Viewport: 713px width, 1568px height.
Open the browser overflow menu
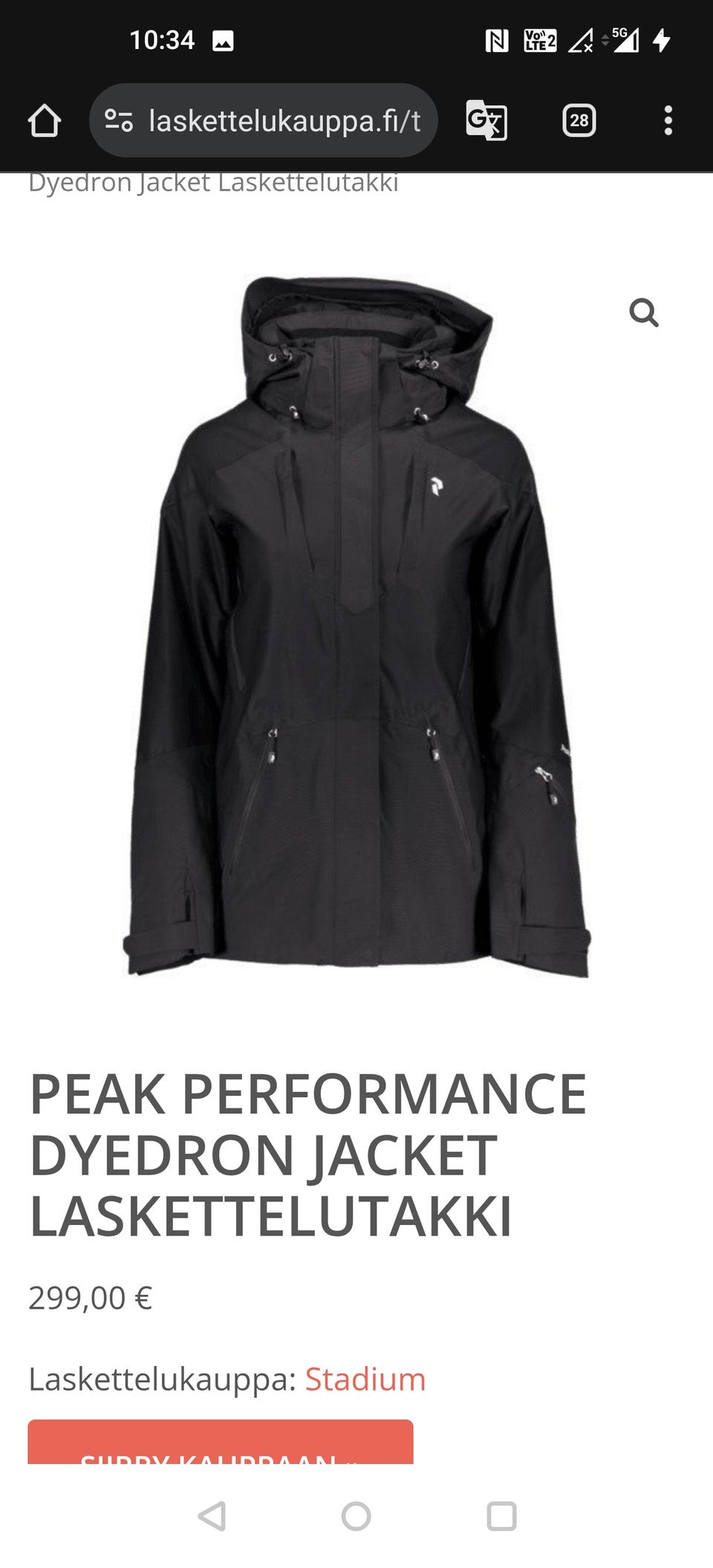(x=668, y=120)
